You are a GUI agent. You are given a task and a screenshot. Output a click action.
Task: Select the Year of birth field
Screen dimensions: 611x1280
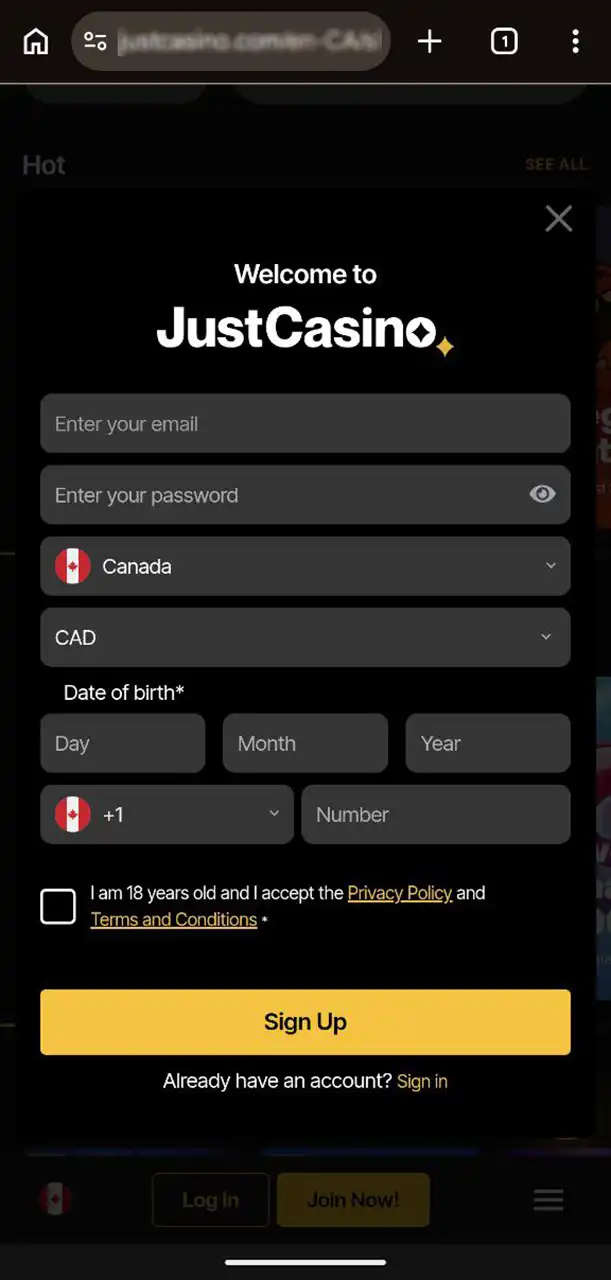[488, 743]
